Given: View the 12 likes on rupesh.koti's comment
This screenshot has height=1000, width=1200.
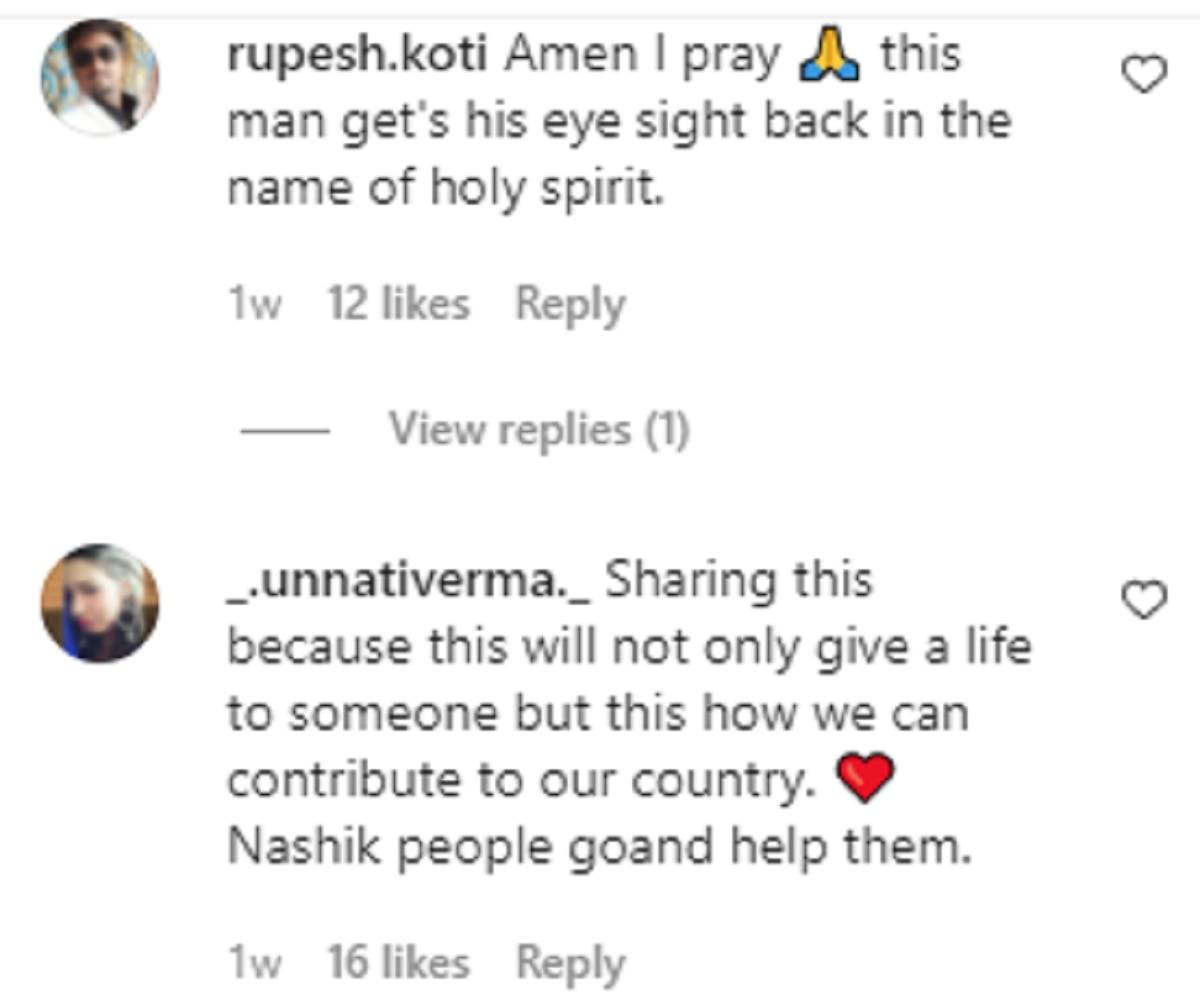Looking at the screenshot, I should point(399,305).
